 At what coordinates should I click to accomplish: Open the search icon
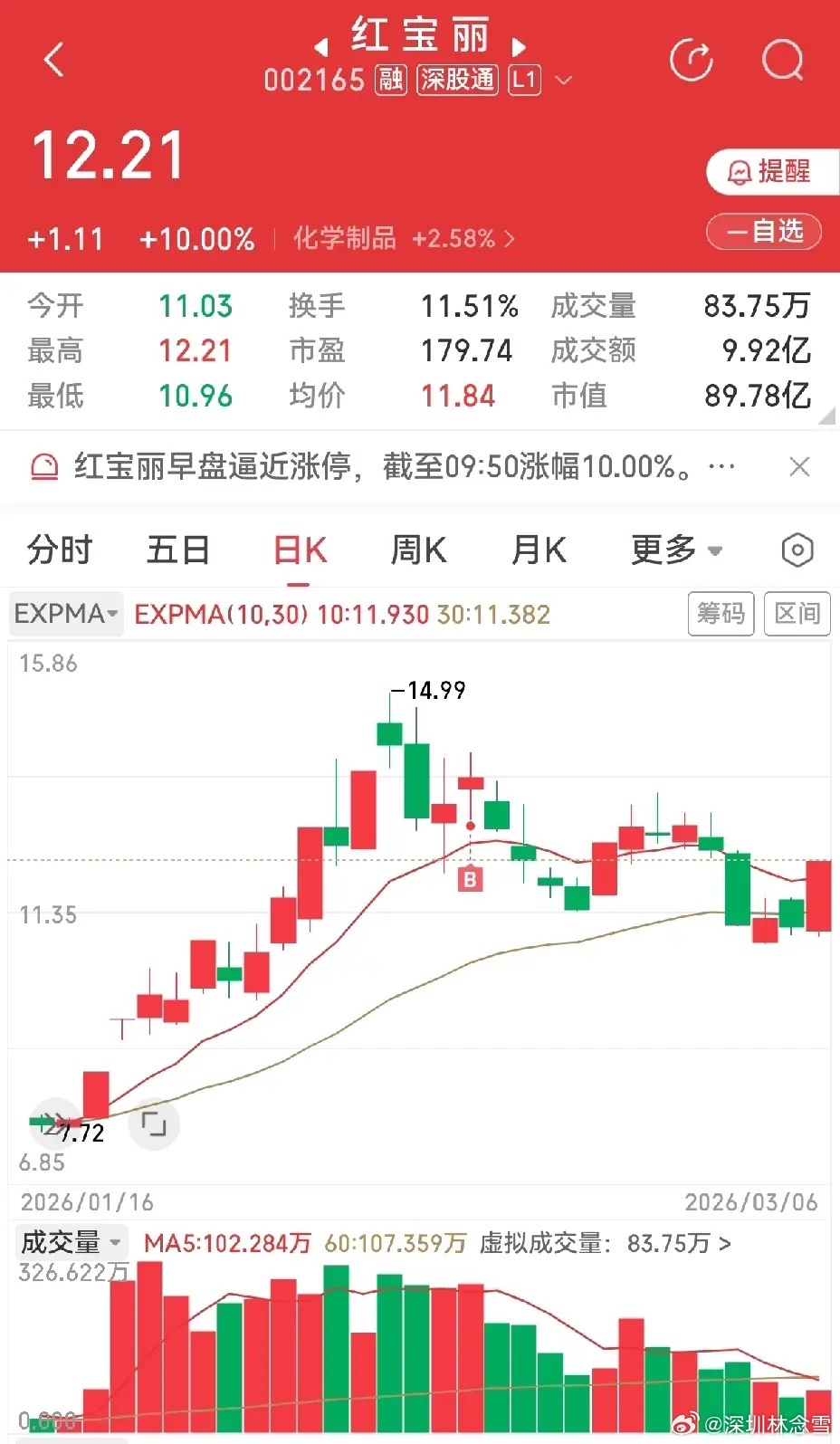[x=783, y=61]
